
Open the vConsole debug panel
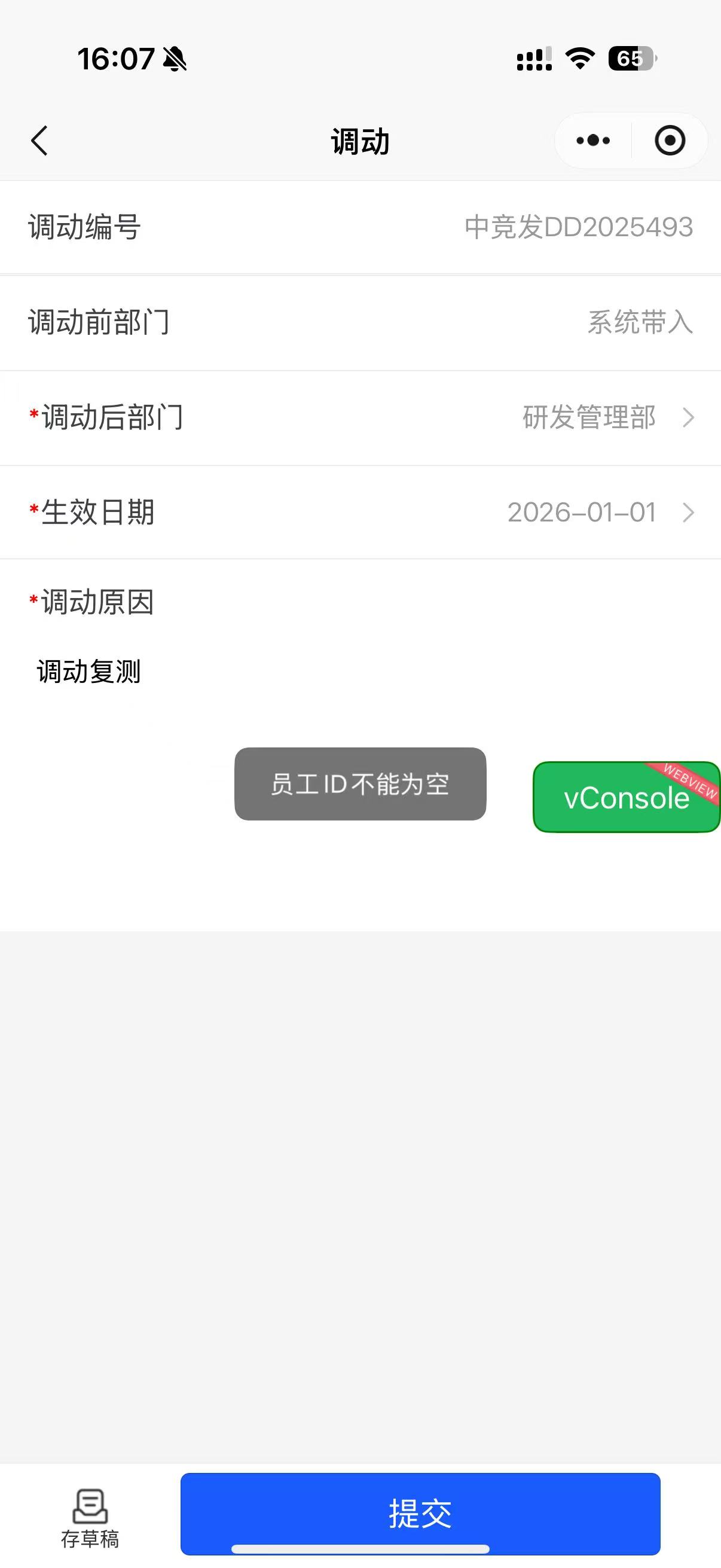pyautogui.click(x=626, y=797)
